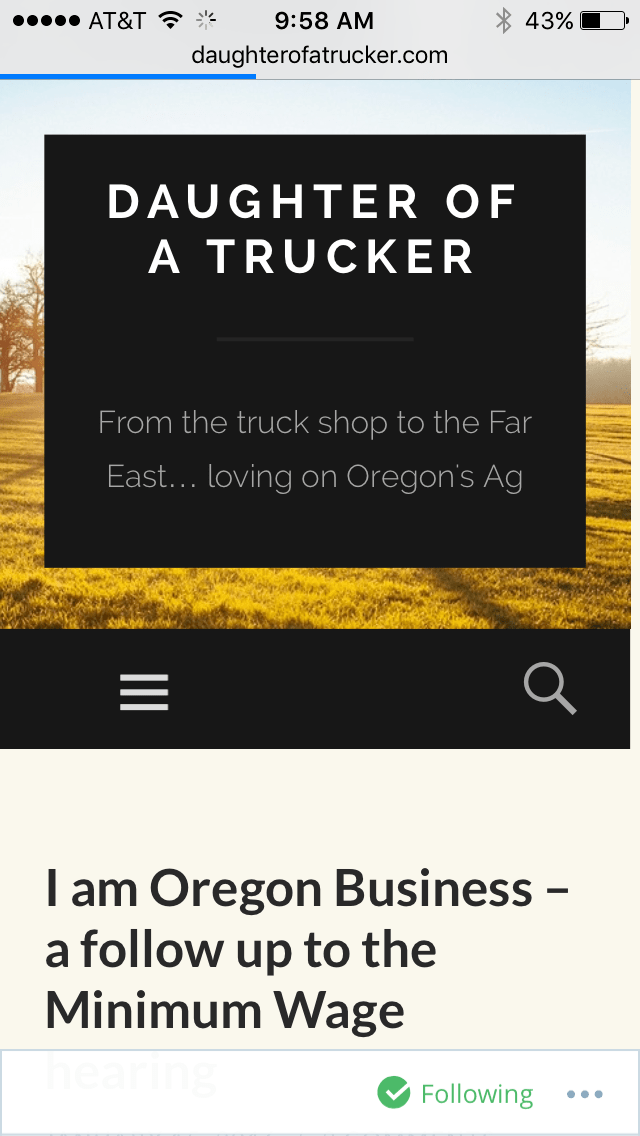Open the site search magnifier

(x=550, y=689)
